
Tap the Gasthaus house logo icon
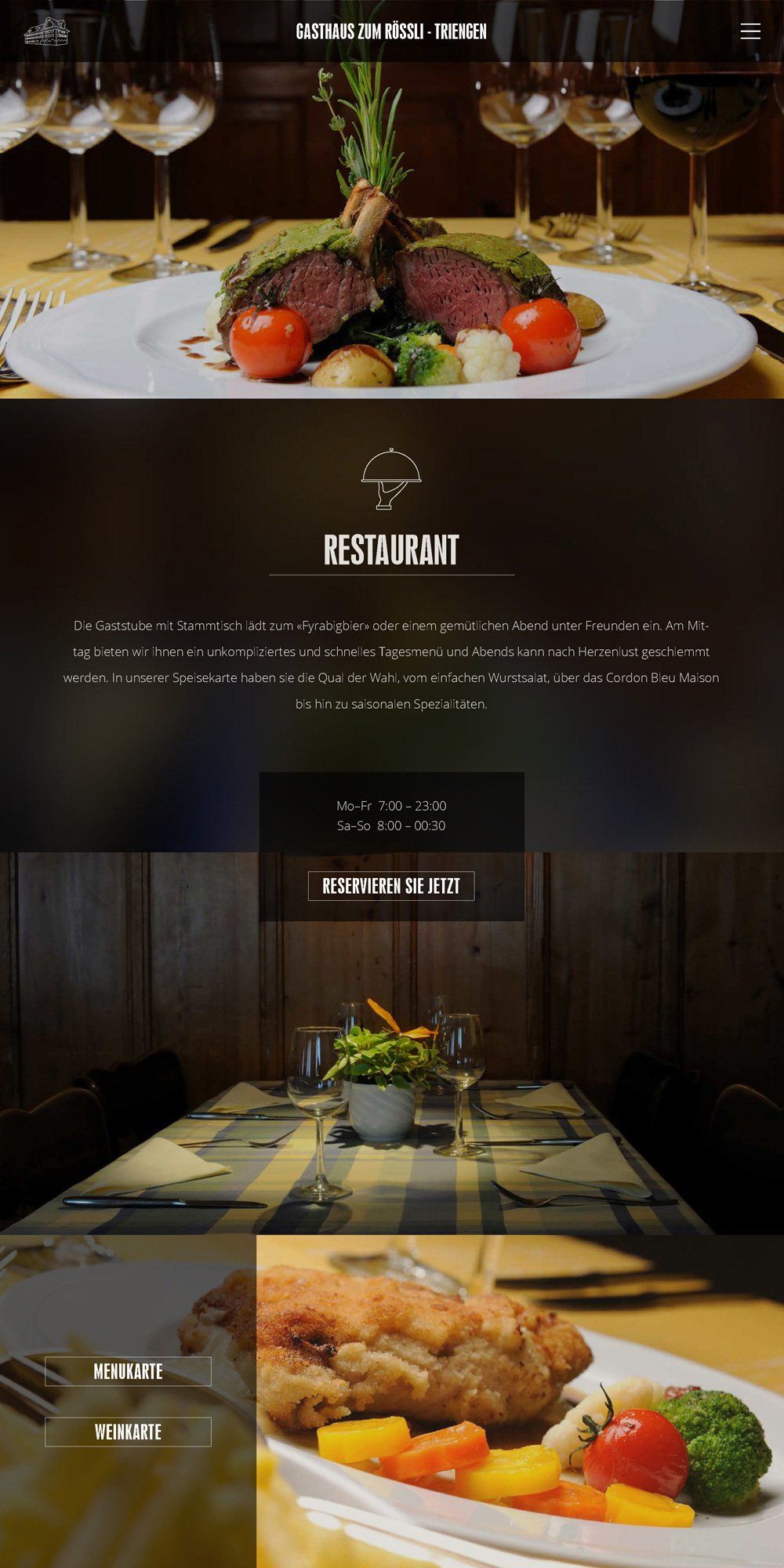click(x=47, y=31)
